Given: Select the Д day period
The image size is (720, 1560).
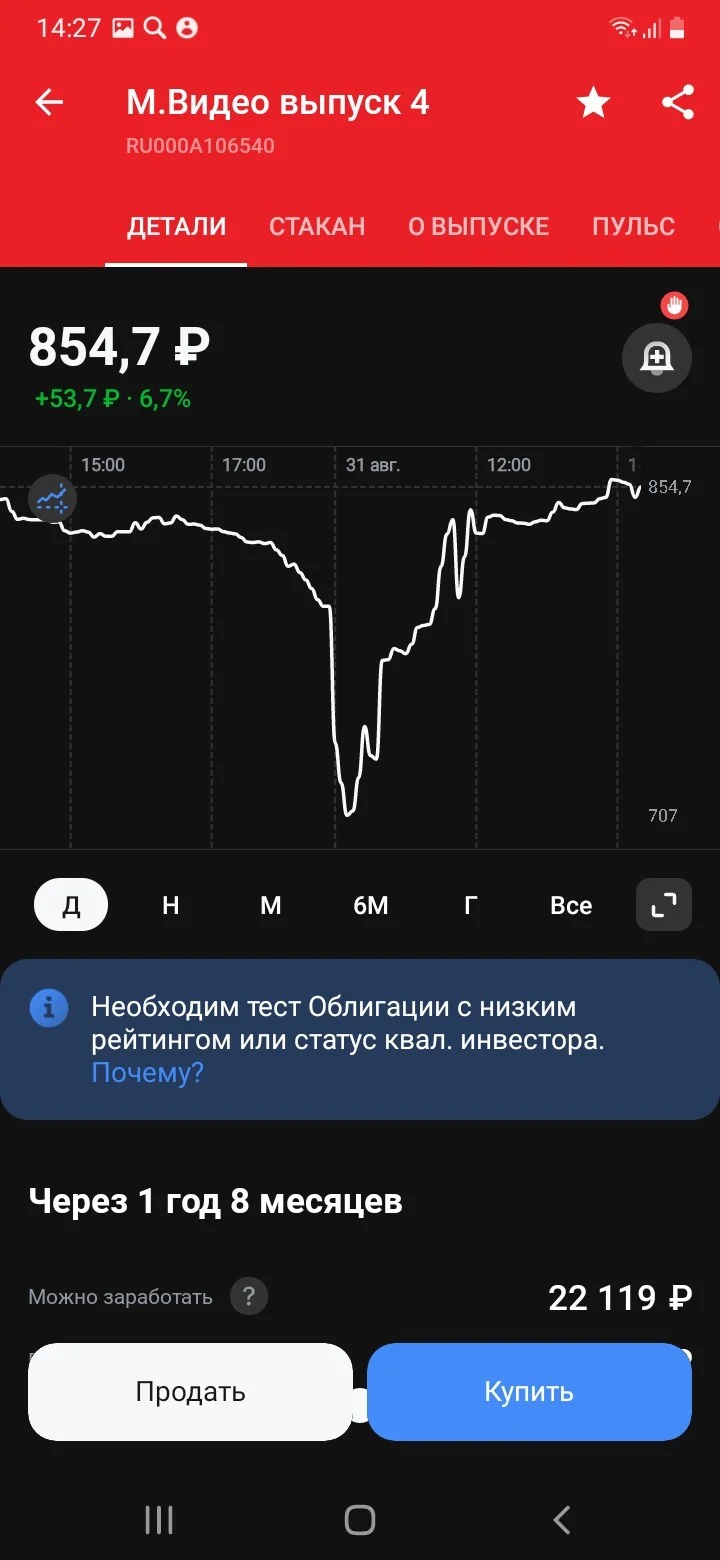Looking at the screenshot, I should 71,905.
